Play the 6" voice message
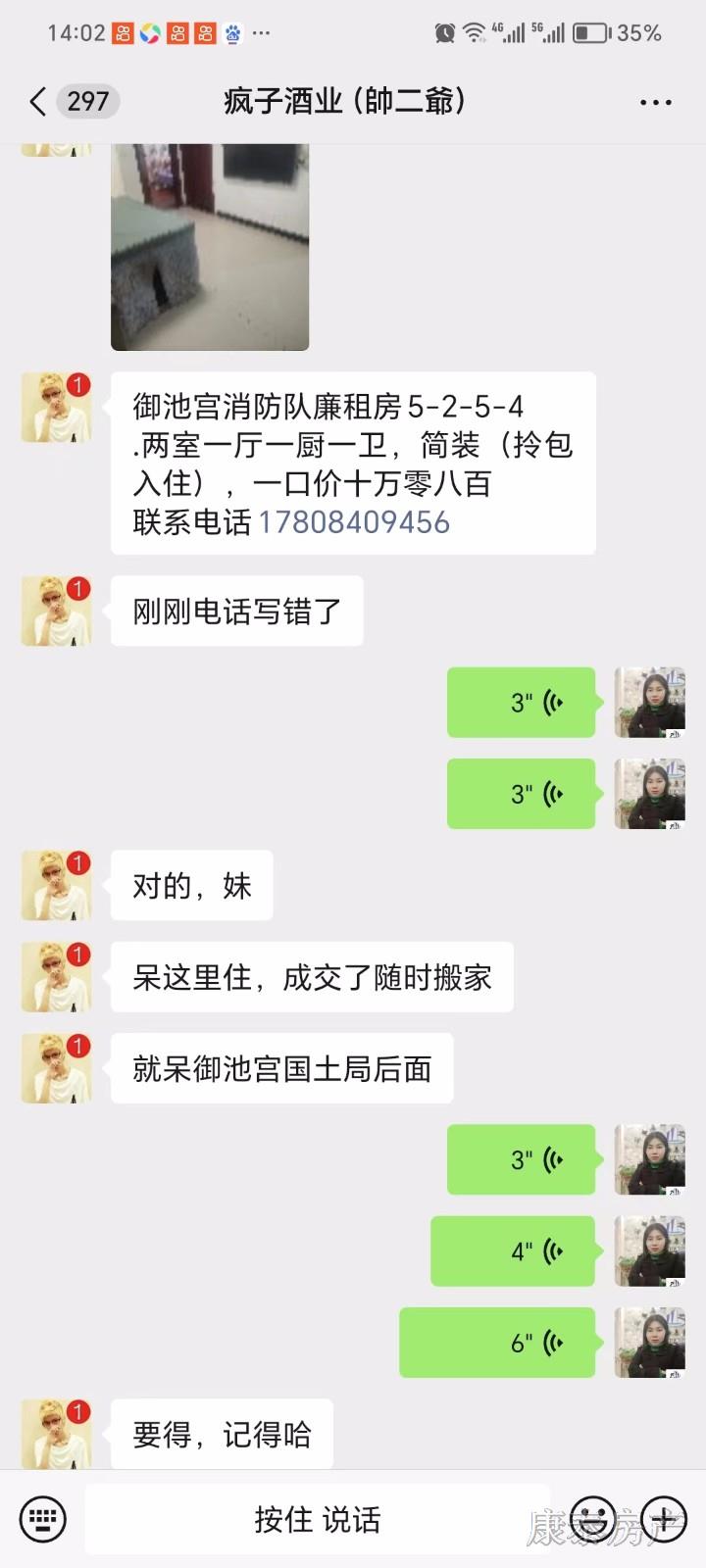Screen dimensions: 706x1568 [497, 1343]
